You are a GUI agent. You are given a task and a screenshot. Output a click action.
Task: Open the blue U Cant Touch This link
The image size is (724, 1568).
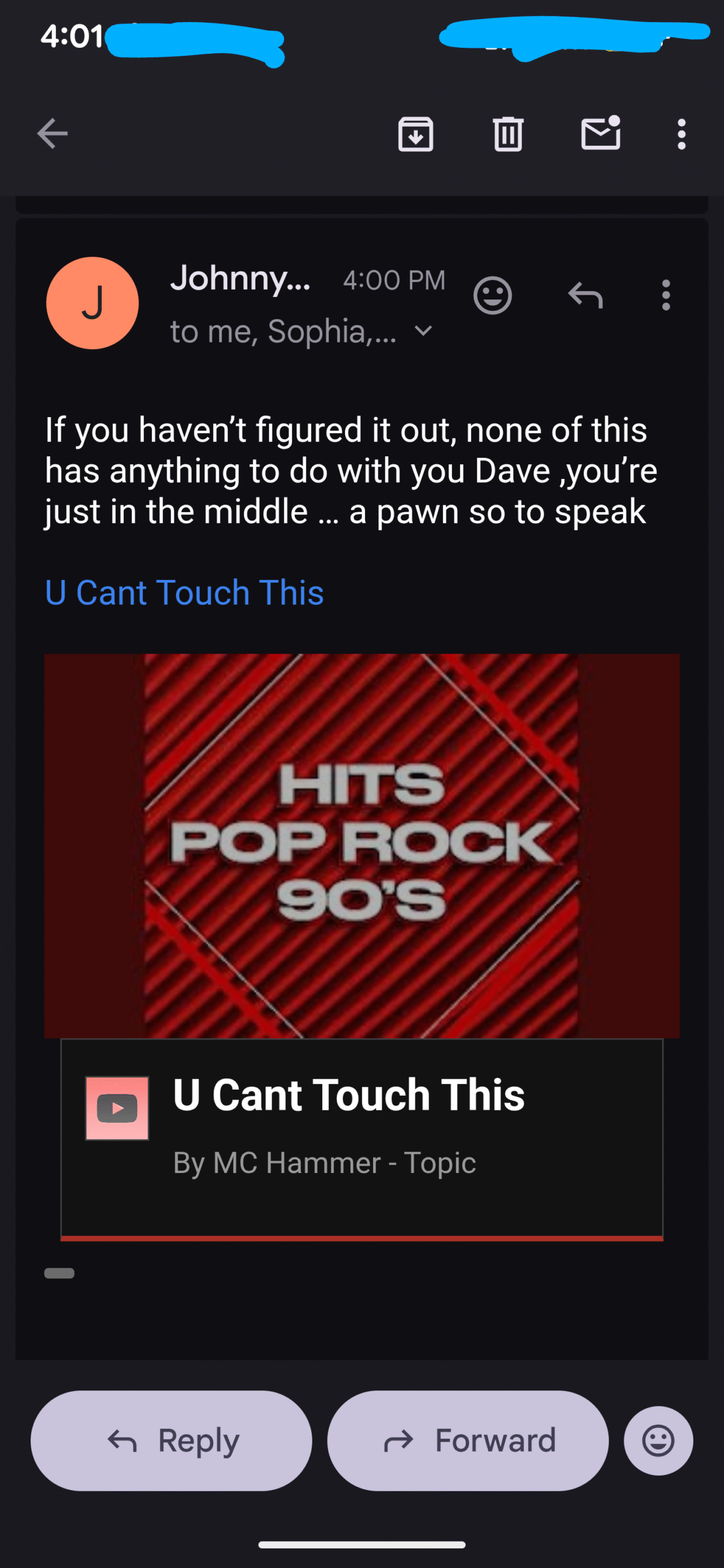tap(184, 592)
